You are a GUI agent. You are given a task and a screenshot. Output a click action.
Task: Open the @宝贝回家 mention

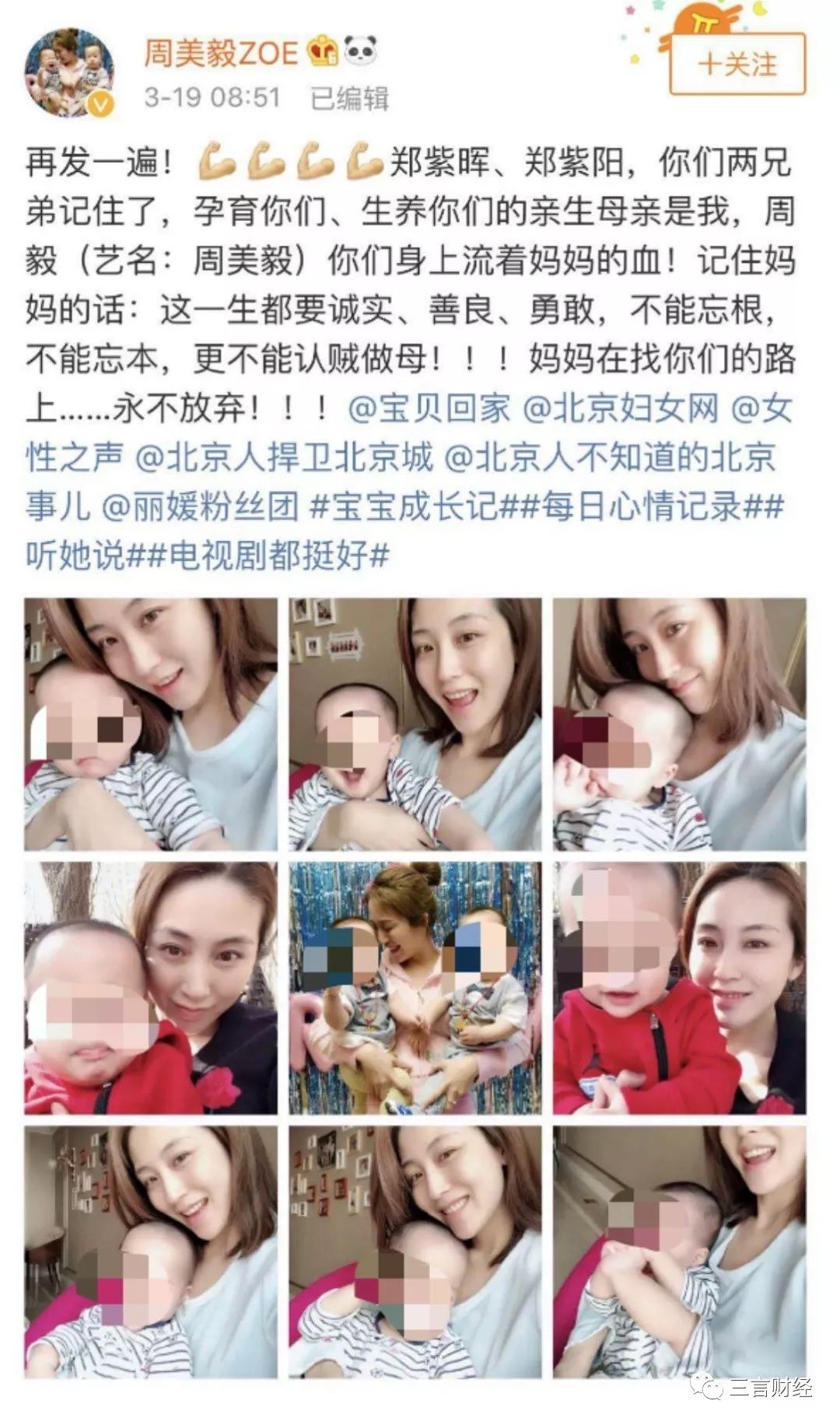pos(429,409)
